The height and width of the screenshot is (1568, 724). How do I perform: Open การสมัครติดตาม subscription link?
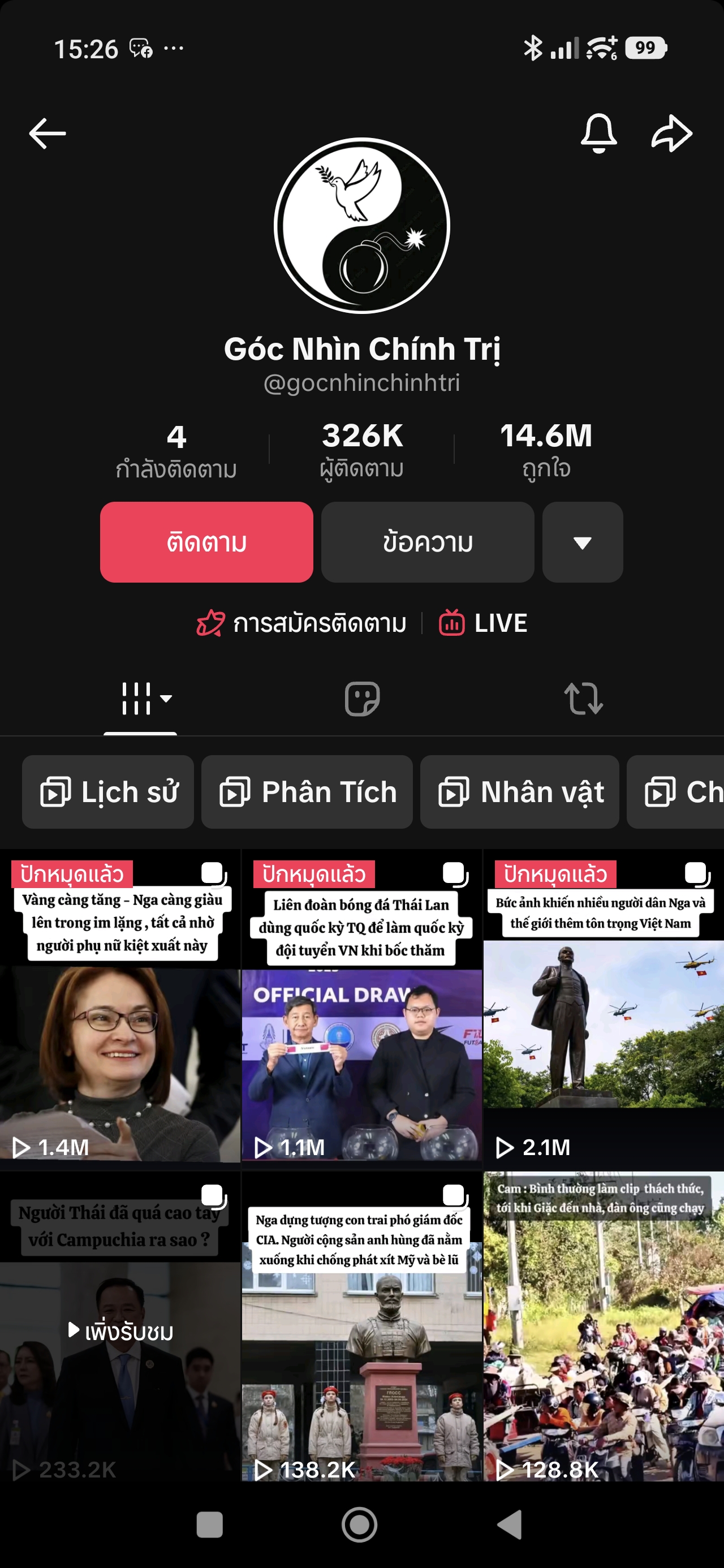(x=302, y=623)
